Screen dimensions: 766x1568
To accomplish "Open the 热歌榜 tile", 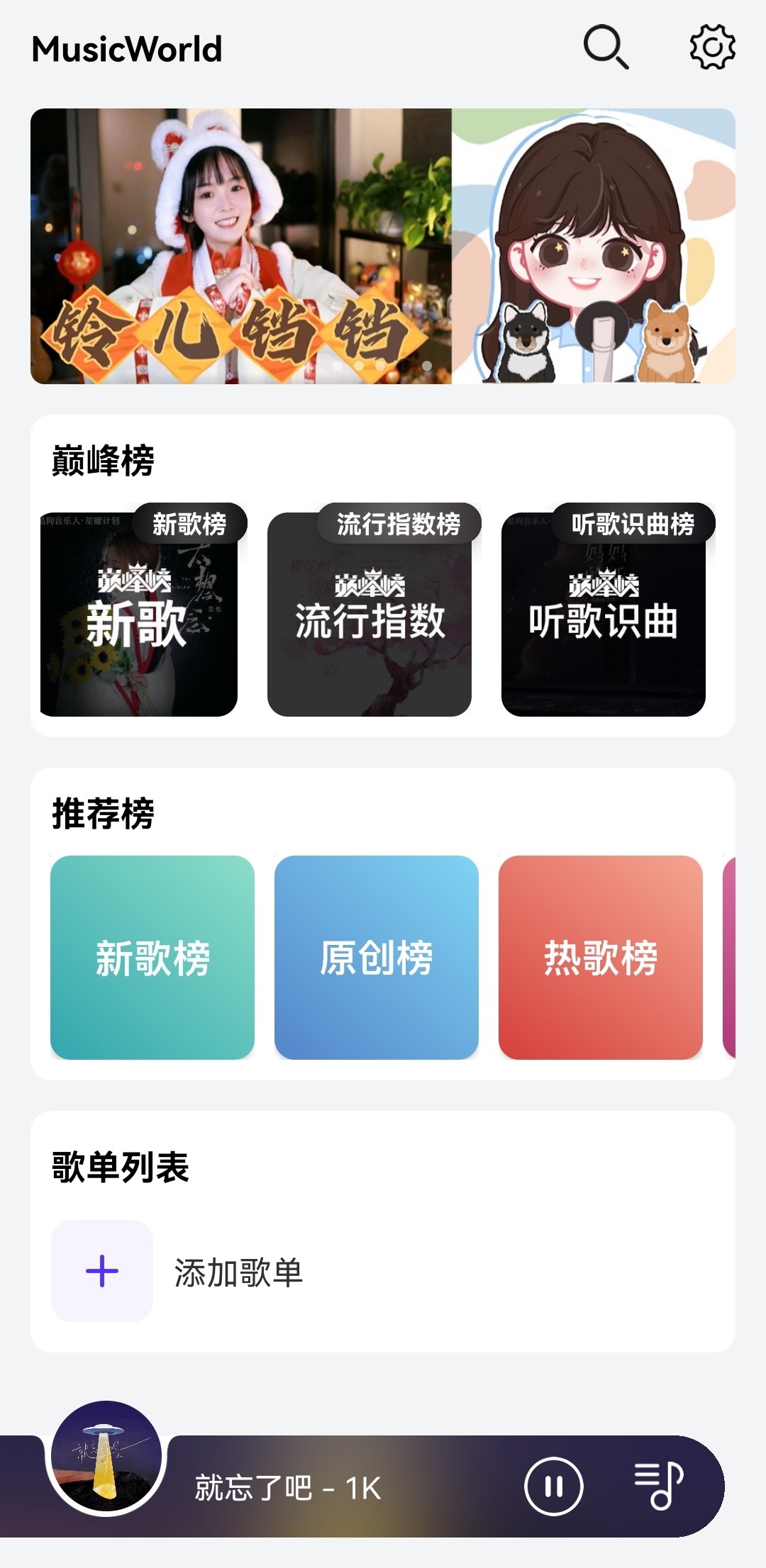I will (601, 958).
